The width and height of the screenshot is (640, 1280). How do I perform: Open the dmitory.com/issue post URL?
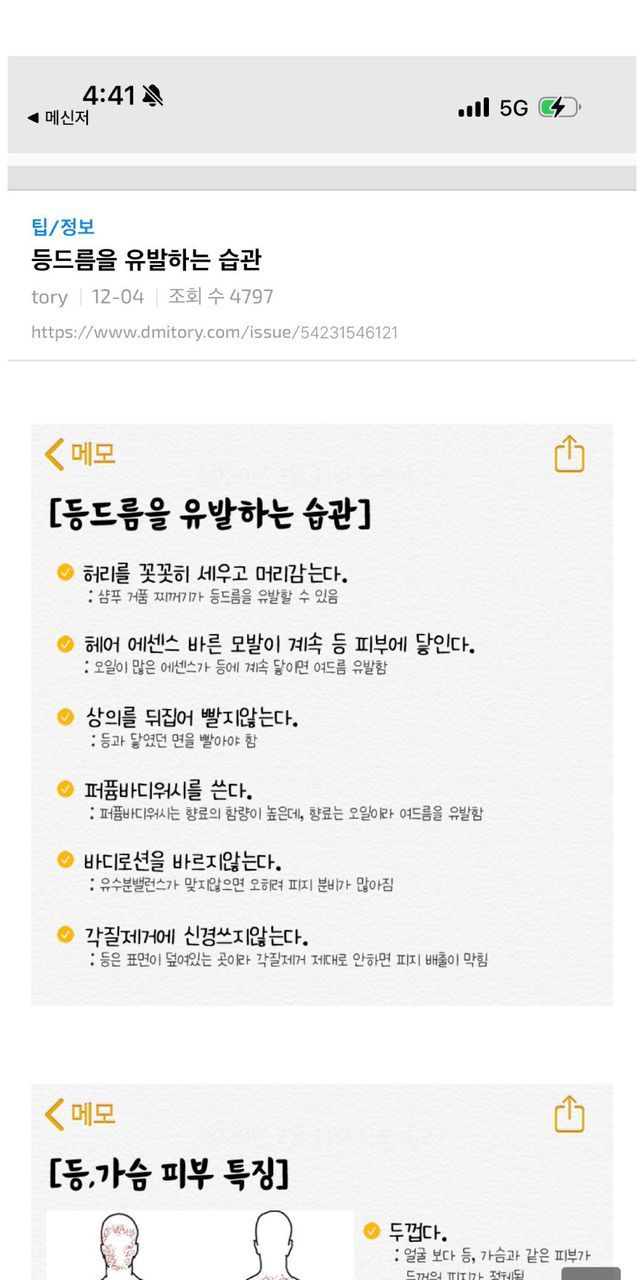pyautogui.click(x=214, y=332)
